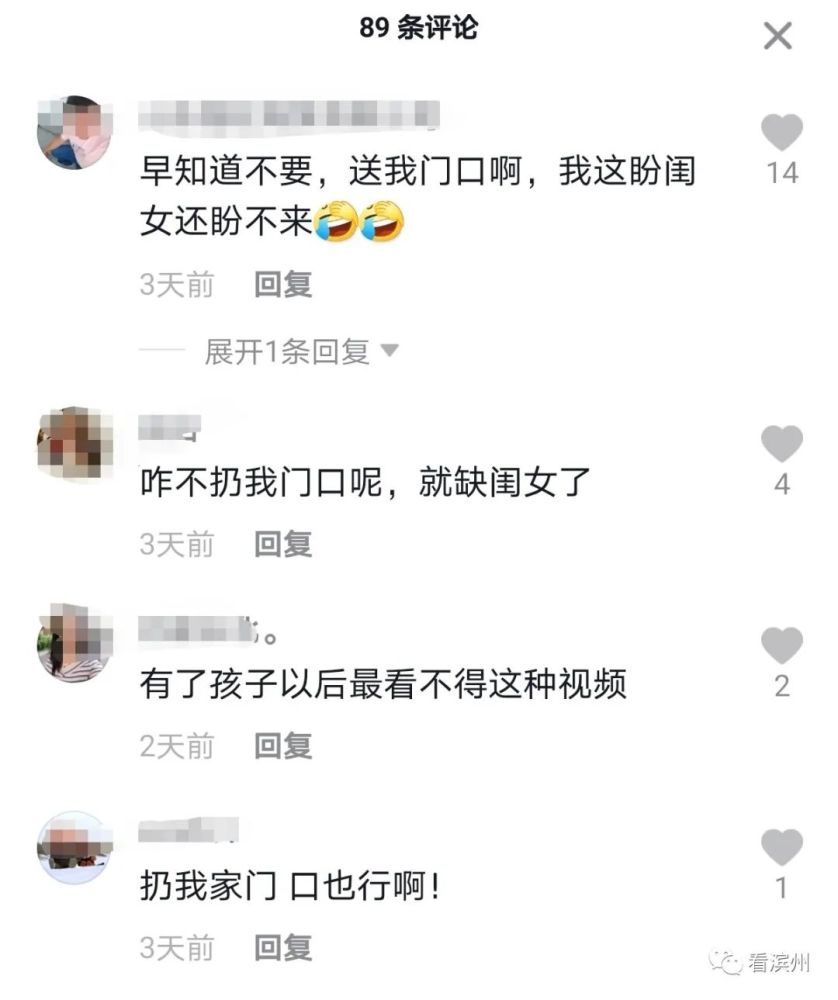Reply to the comment 扔我家门口也行啊
The height and width of the screenshot is (1000, 838).
[283, 947]
